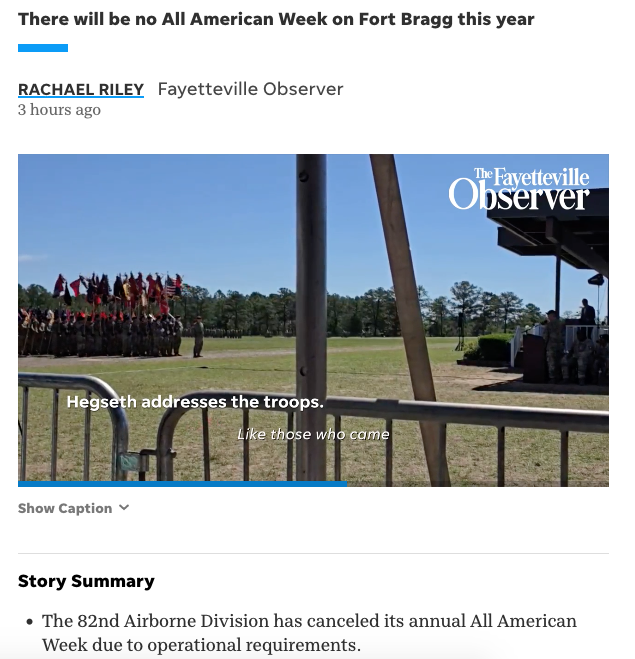
Task: Expand the Show Caption section
Action: (x=74, y=508)
